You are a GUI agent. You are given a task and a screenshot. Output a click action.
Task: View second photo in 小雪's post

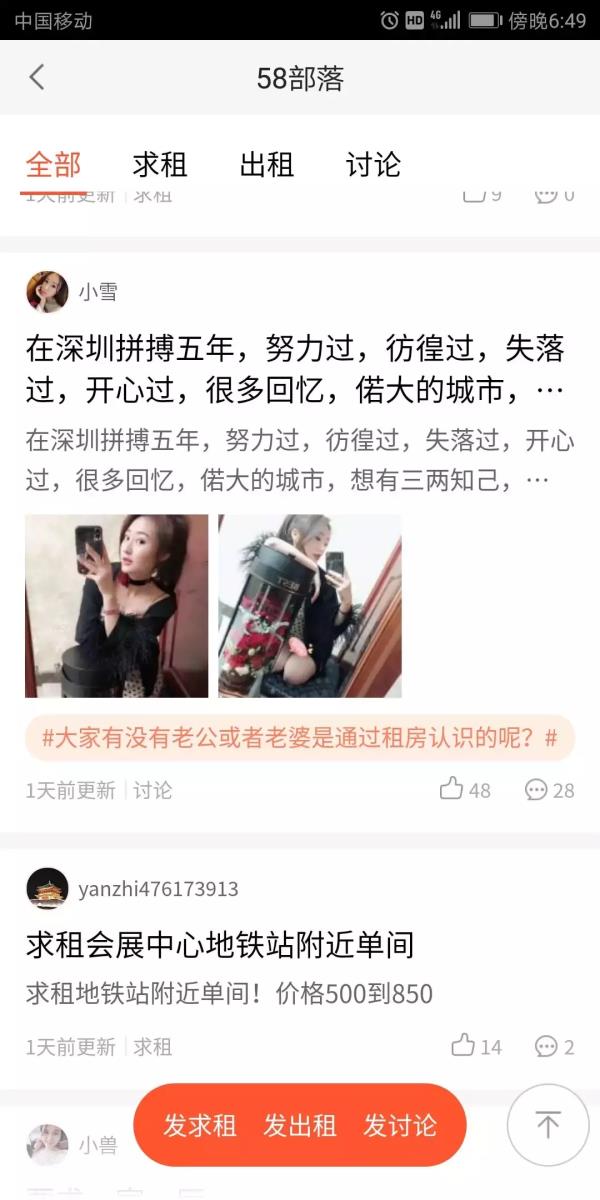click(310, 606)
